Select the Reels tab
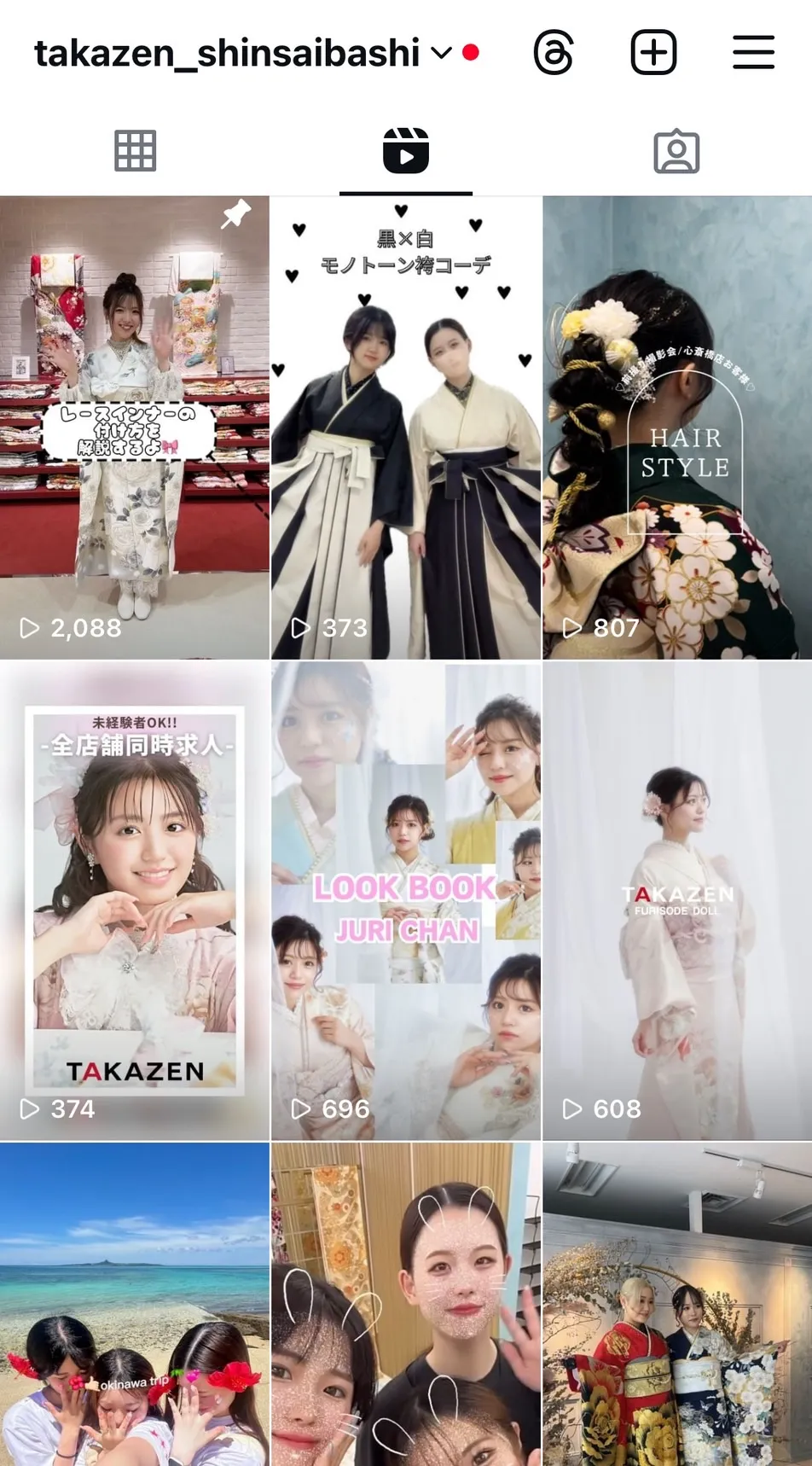The image size is (812, 1466). click(x=406, y=152)
